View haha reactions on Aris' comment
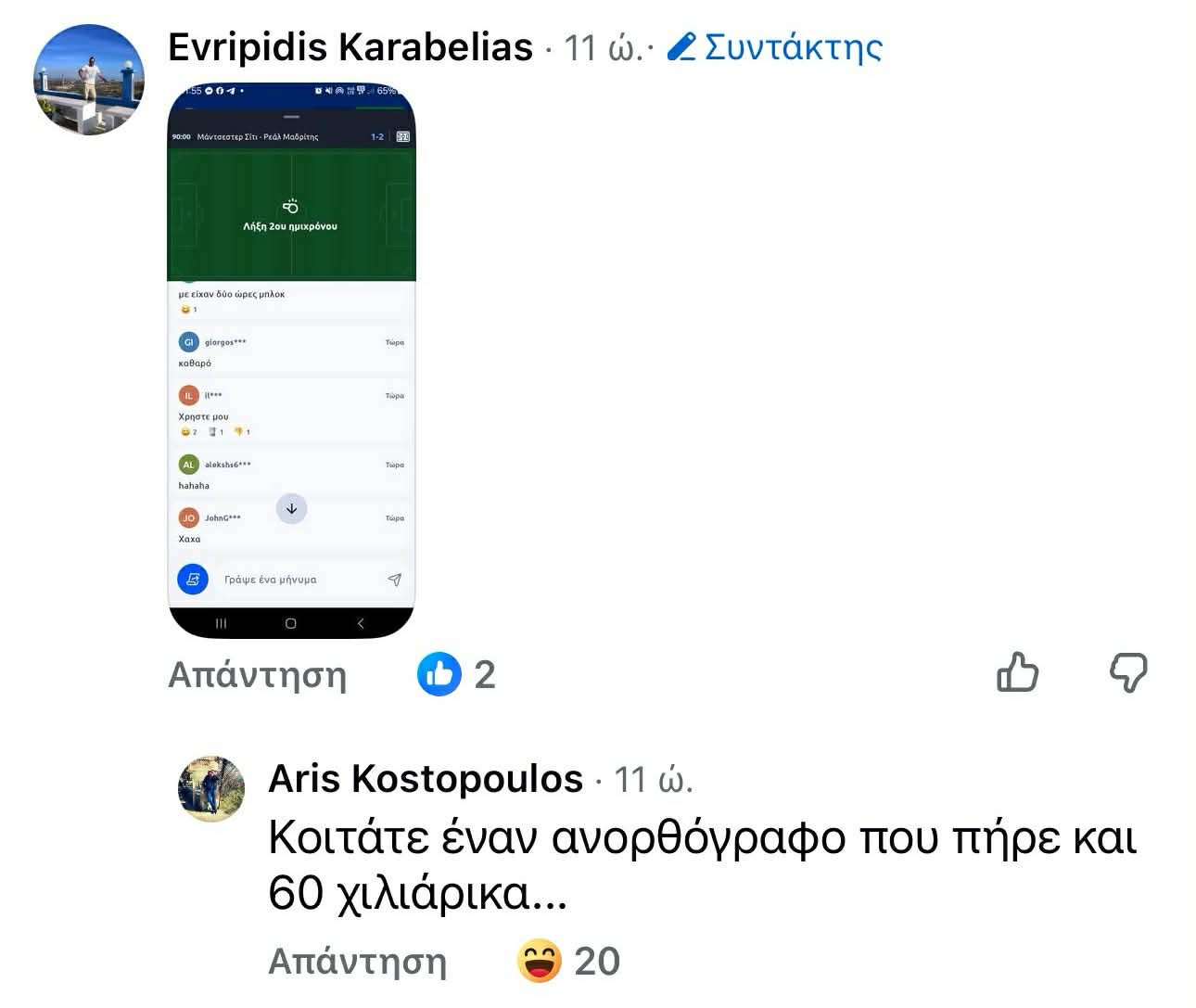Image resolution: width=1196 pixels, height=1008 pixels. pyautogui.click(x=567, y=961)
